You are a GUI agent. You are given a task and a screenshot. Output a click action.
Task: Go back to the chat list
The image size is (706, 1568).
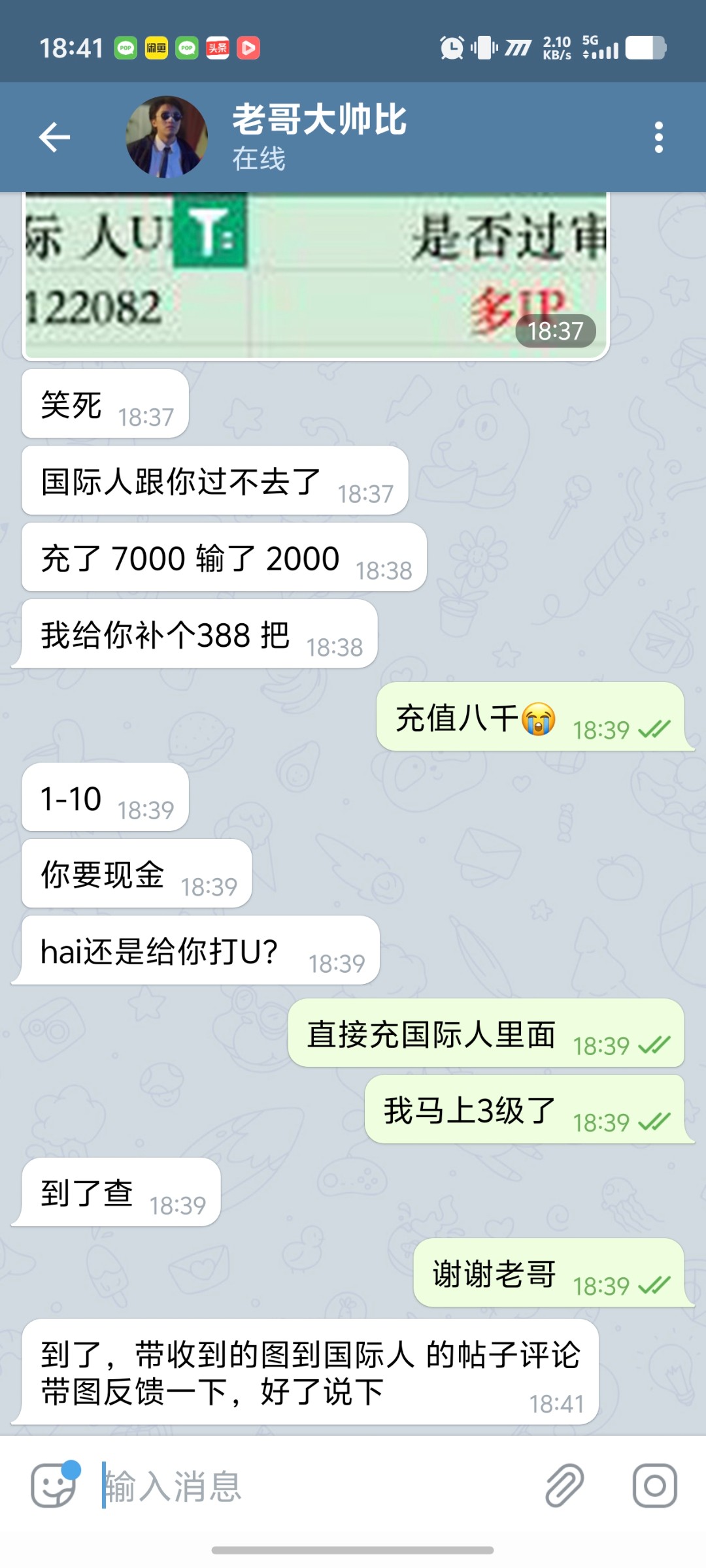[x=54, y=137]
